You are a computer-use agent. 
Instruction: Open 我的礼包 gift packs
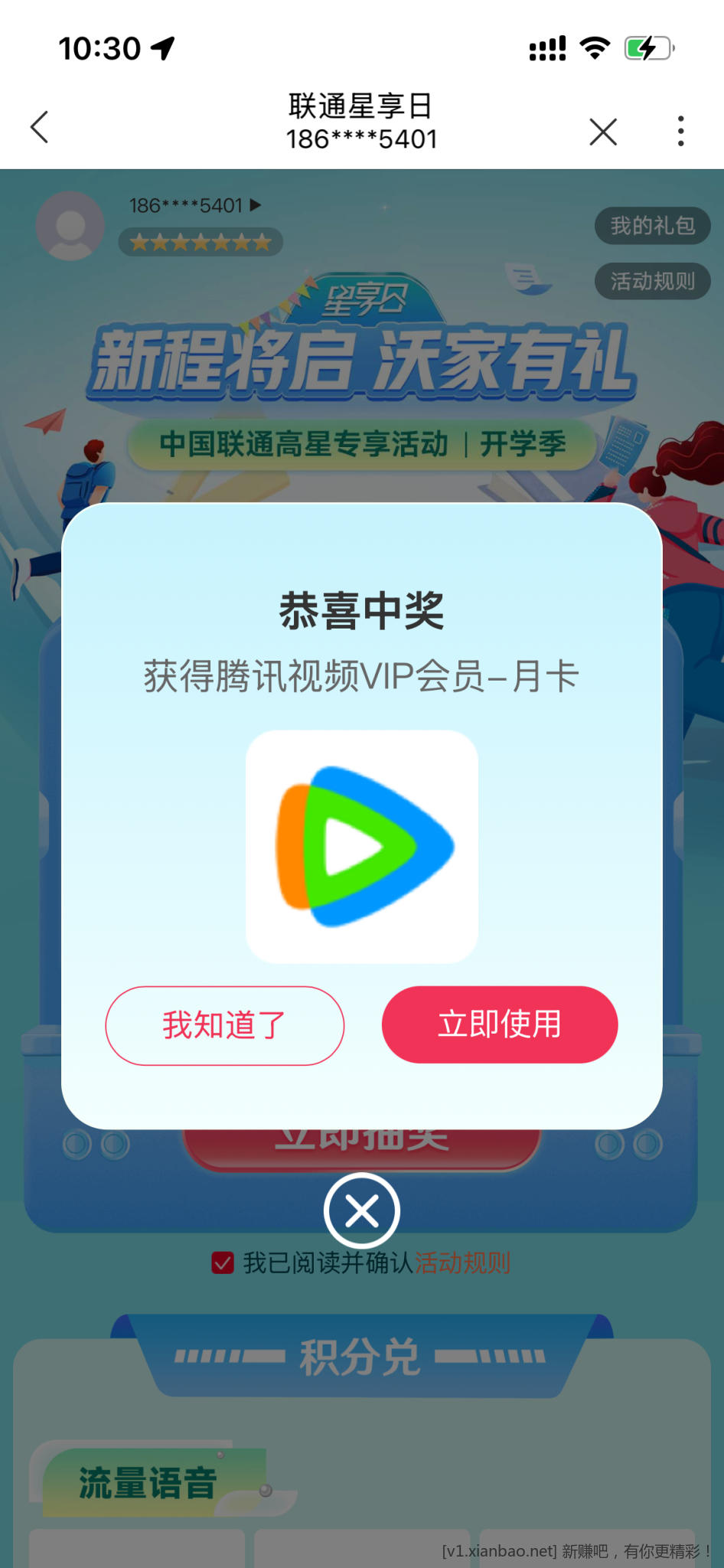[652, 226]
